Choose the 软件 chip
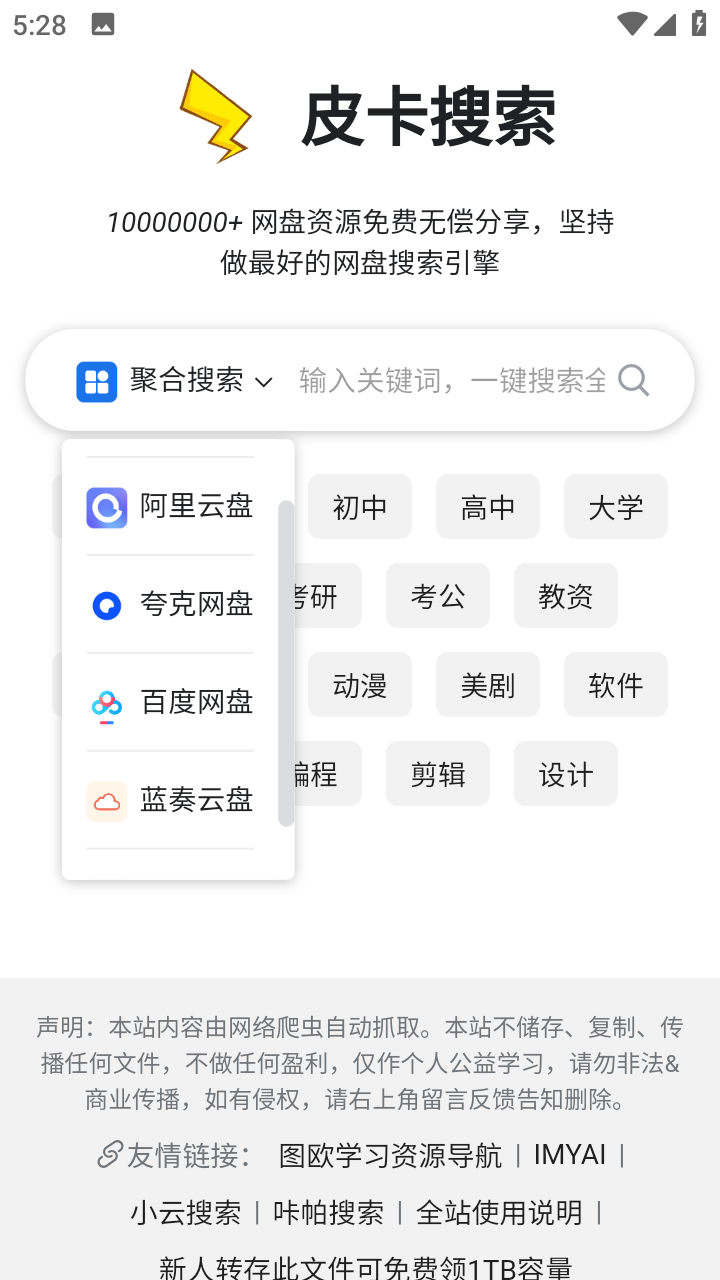Screen dimensions: 720x1280 [x=616, y=685]
